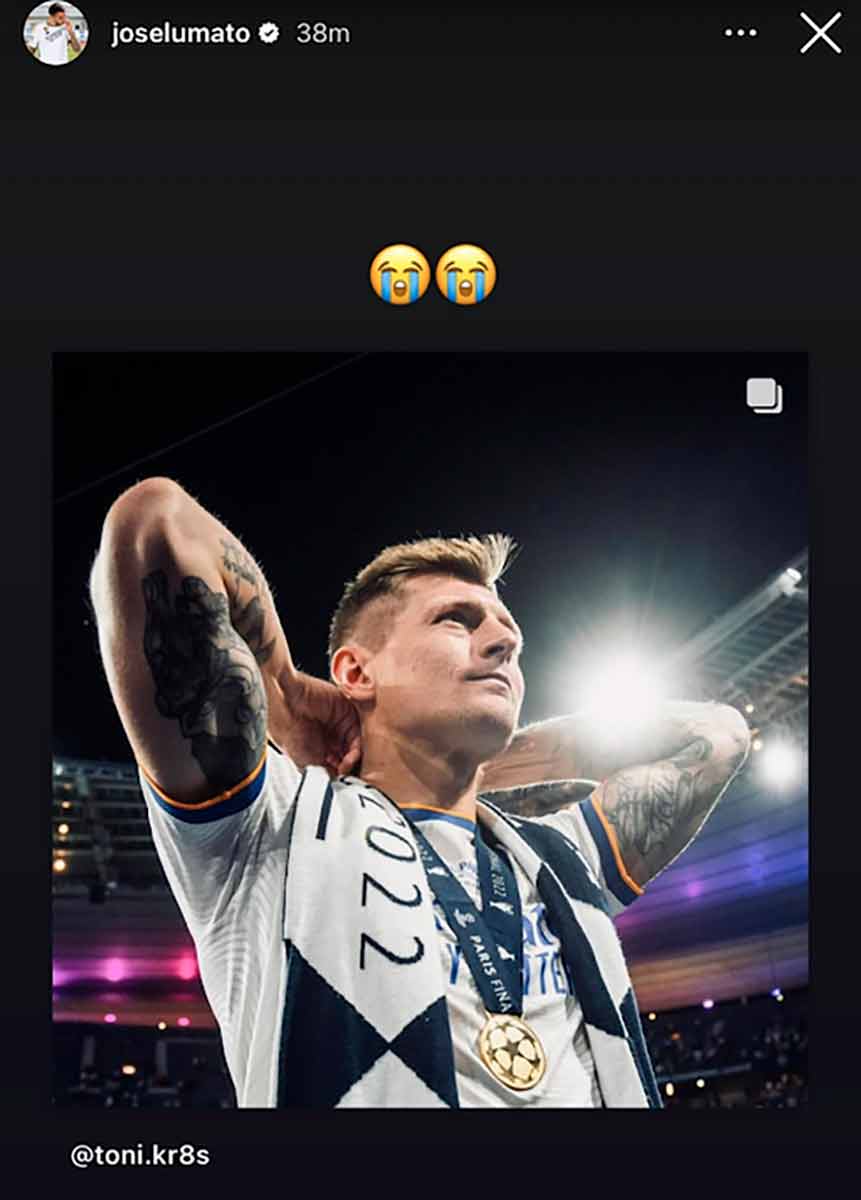Image resolution: width=861 pixels, height=1200 pixels.
Task: Tap the joselumato username
Action: (x=180, y=33)
